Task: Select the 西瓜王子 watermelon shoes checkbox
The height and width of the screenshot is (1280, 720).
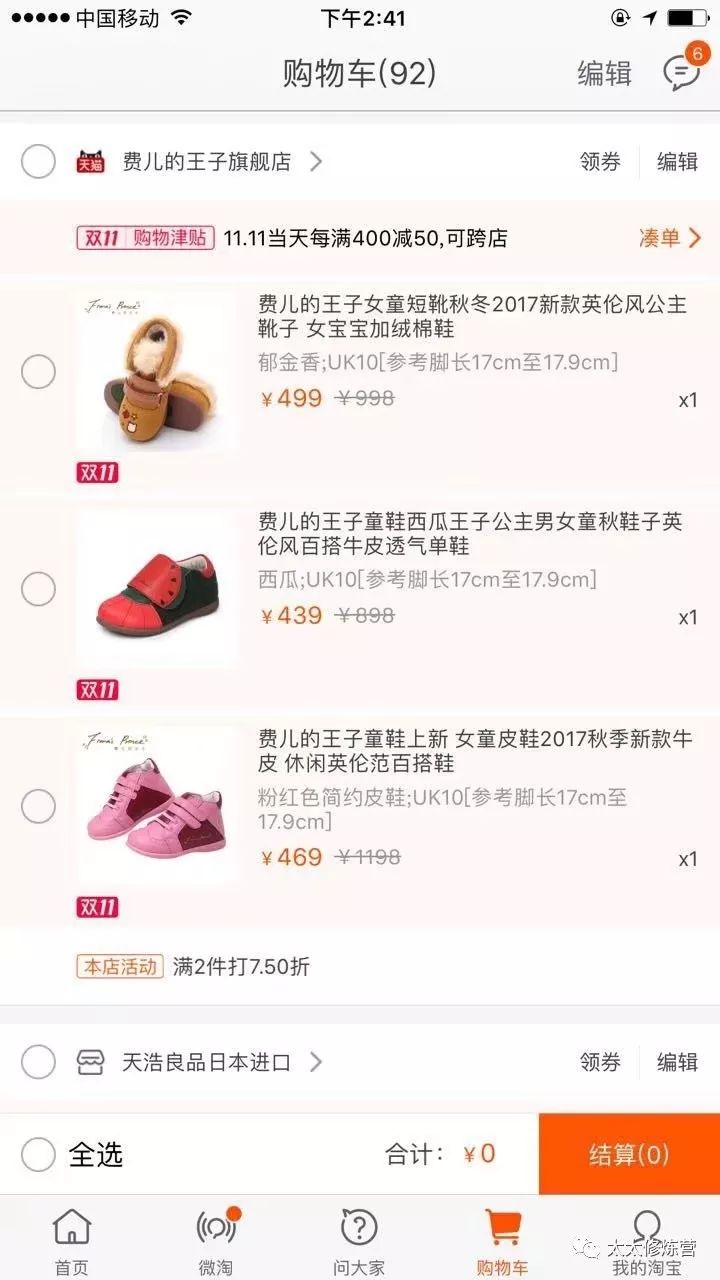Action: tap(40, 589)
